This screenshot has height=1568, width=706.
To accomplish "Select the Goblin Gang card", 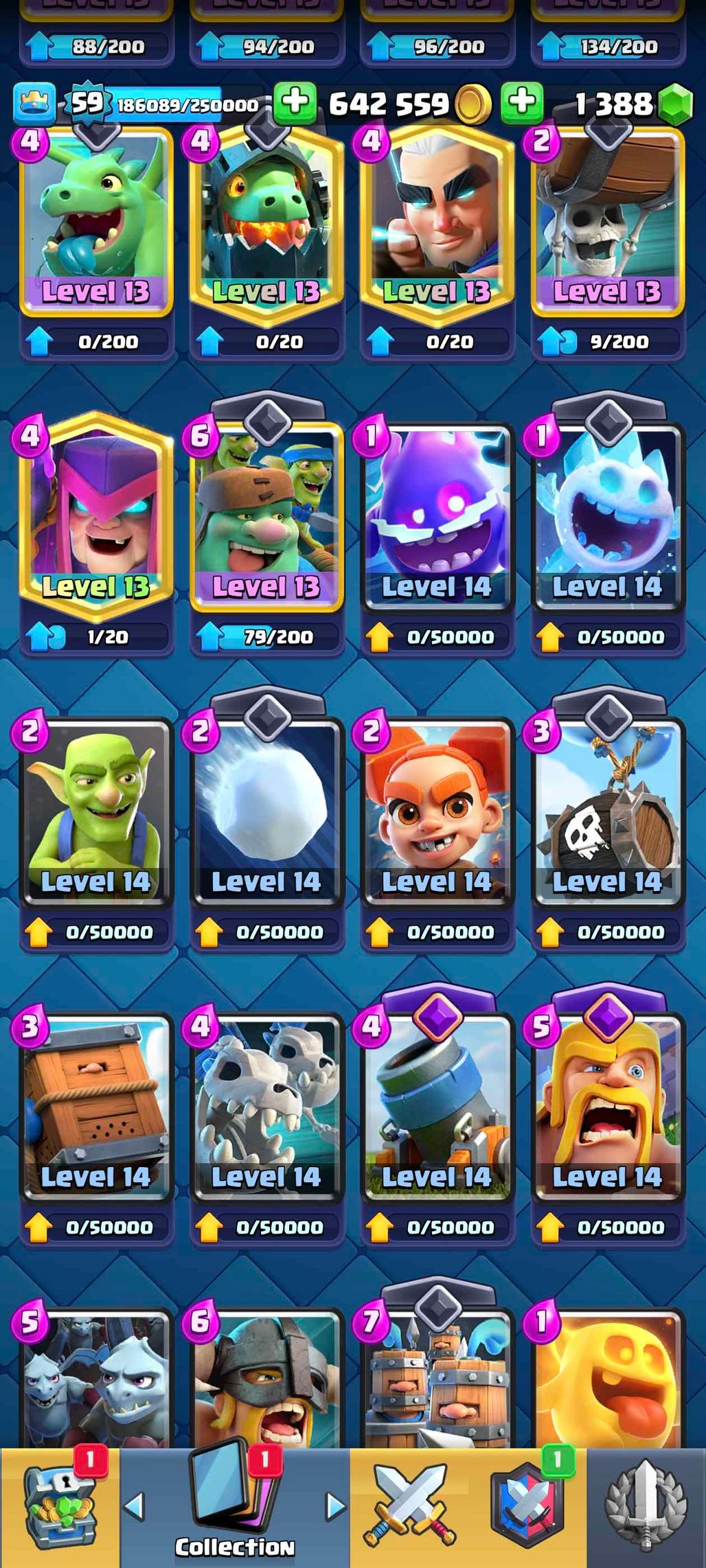I will pos(266,515).
